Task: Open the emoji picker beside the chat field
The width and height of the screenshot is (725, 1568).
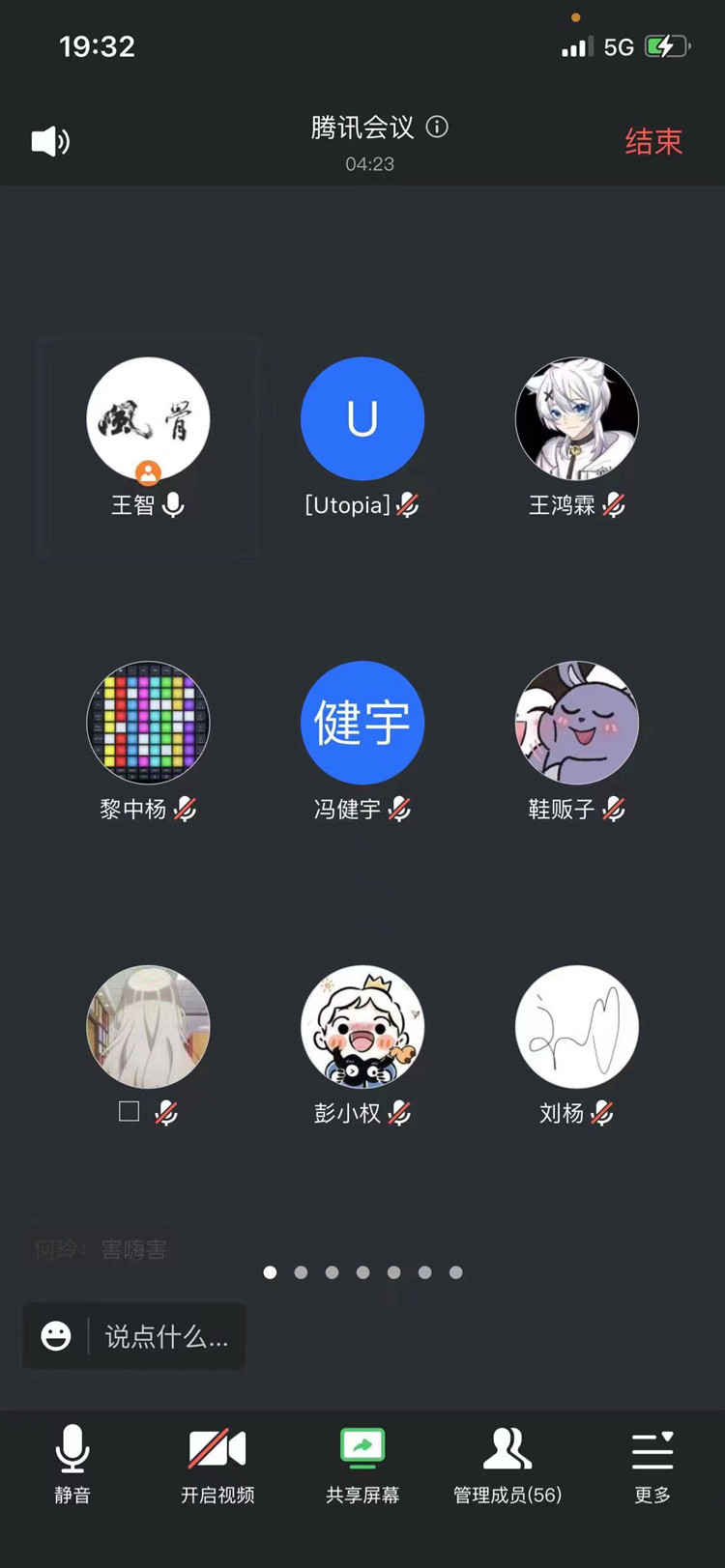Action: tap(55, 1337)
